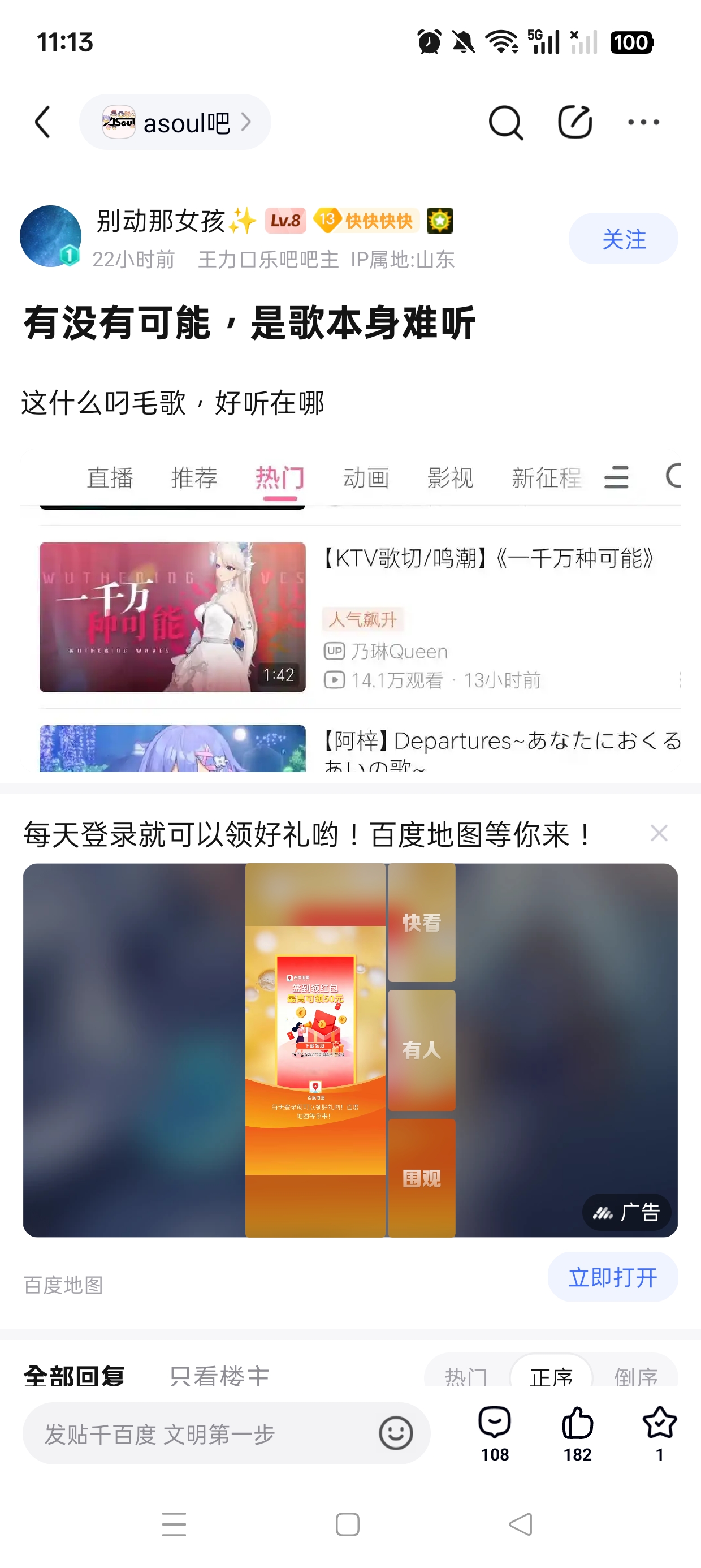Image resolution: width=701 pixels, height=1568 pixels.
Task: Tap the share icon beside search
Action: point(574,122)
